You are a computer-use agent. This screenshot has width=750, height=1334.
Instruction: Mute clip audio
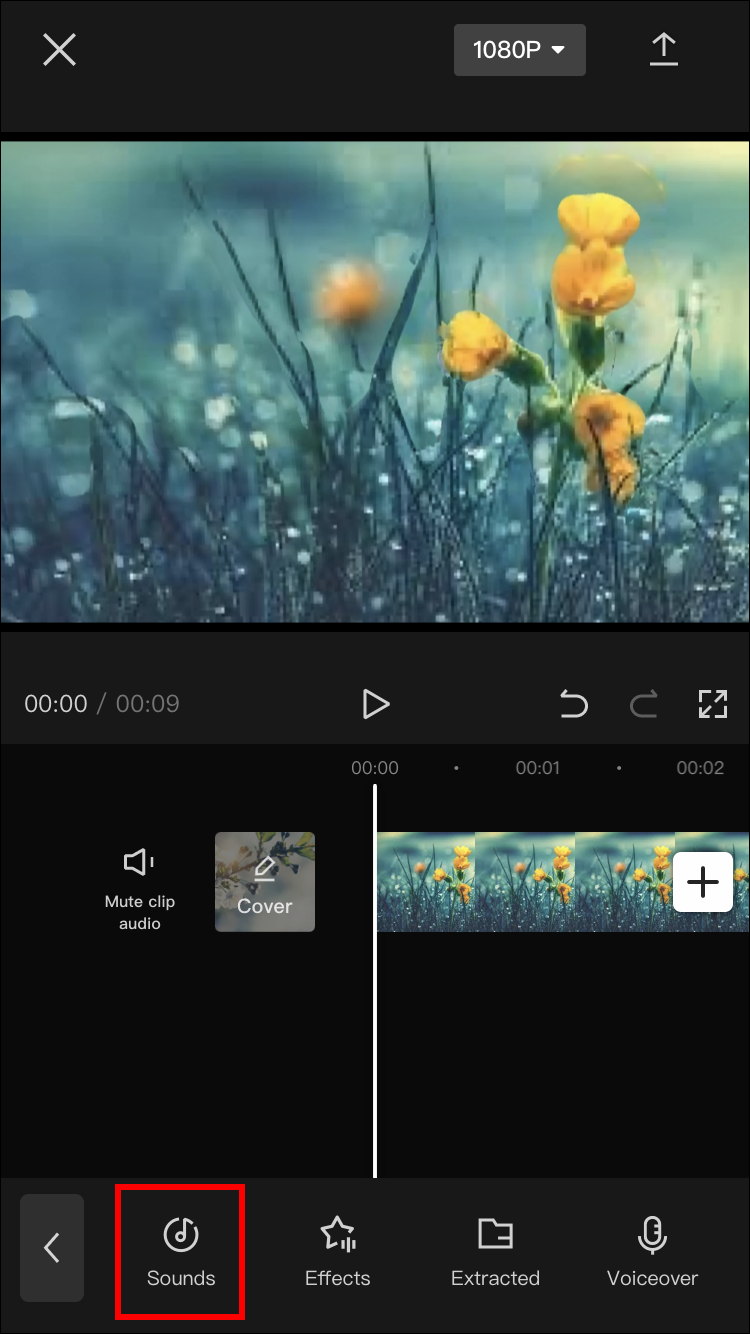tap(139, 881)
